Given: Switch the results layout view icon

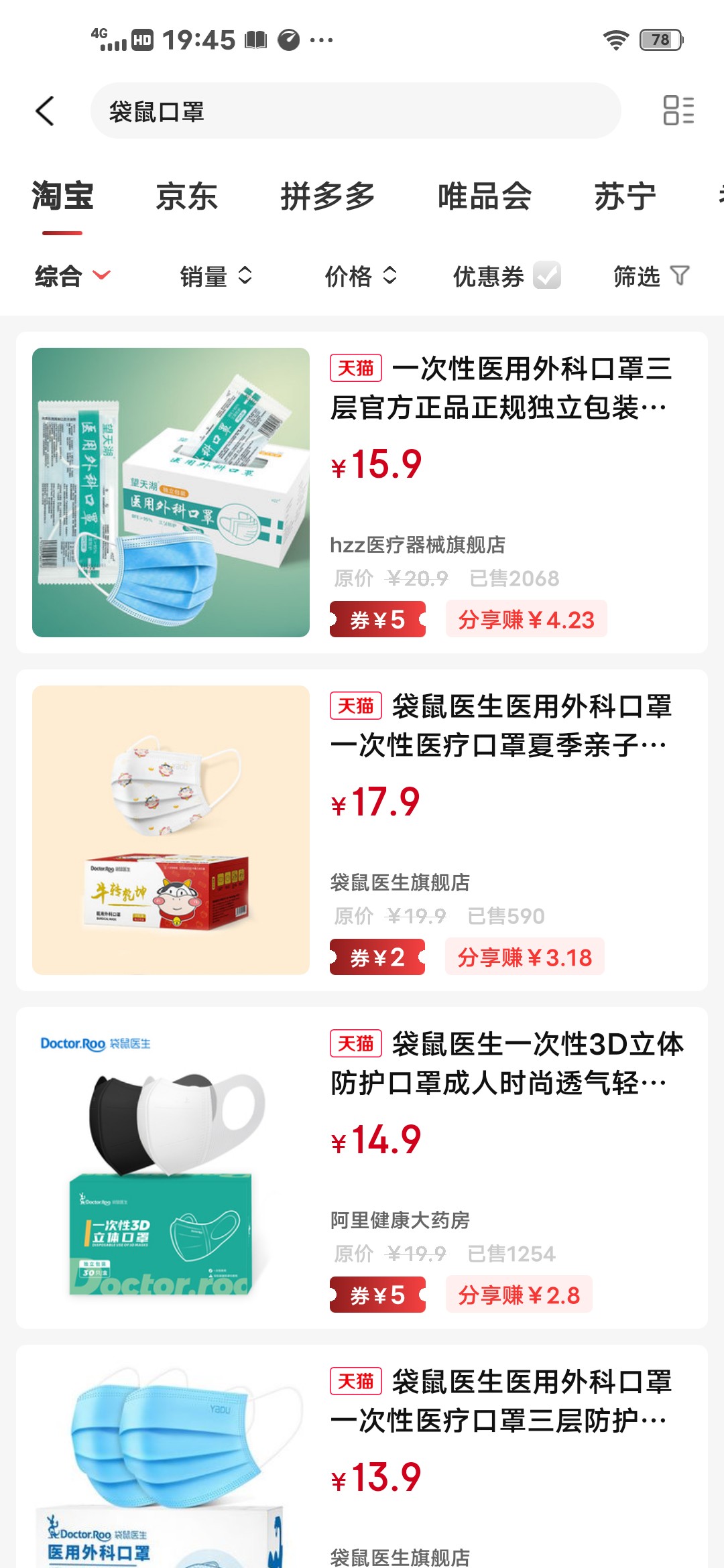Looking at the screenshot, I should pyautogui.click(x=678, y=111).
